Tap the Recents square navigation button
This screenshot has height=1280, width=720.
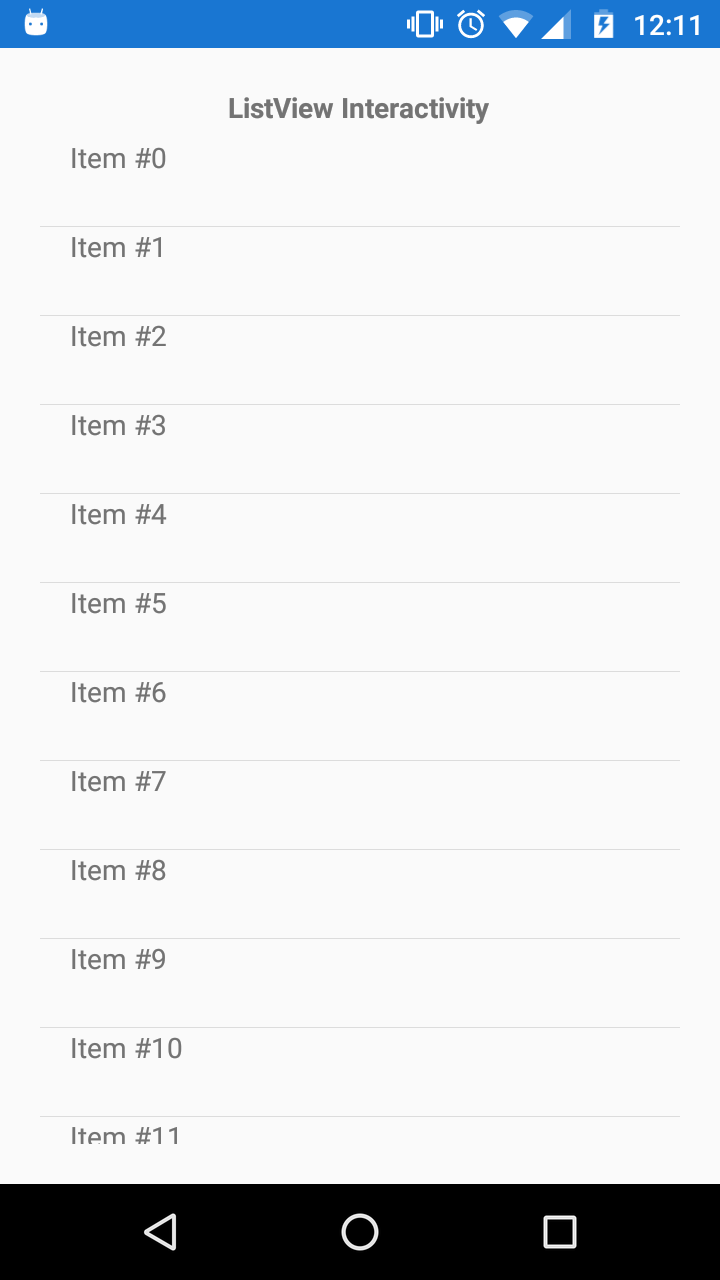pyautogui.click(x=560, y=1231)
